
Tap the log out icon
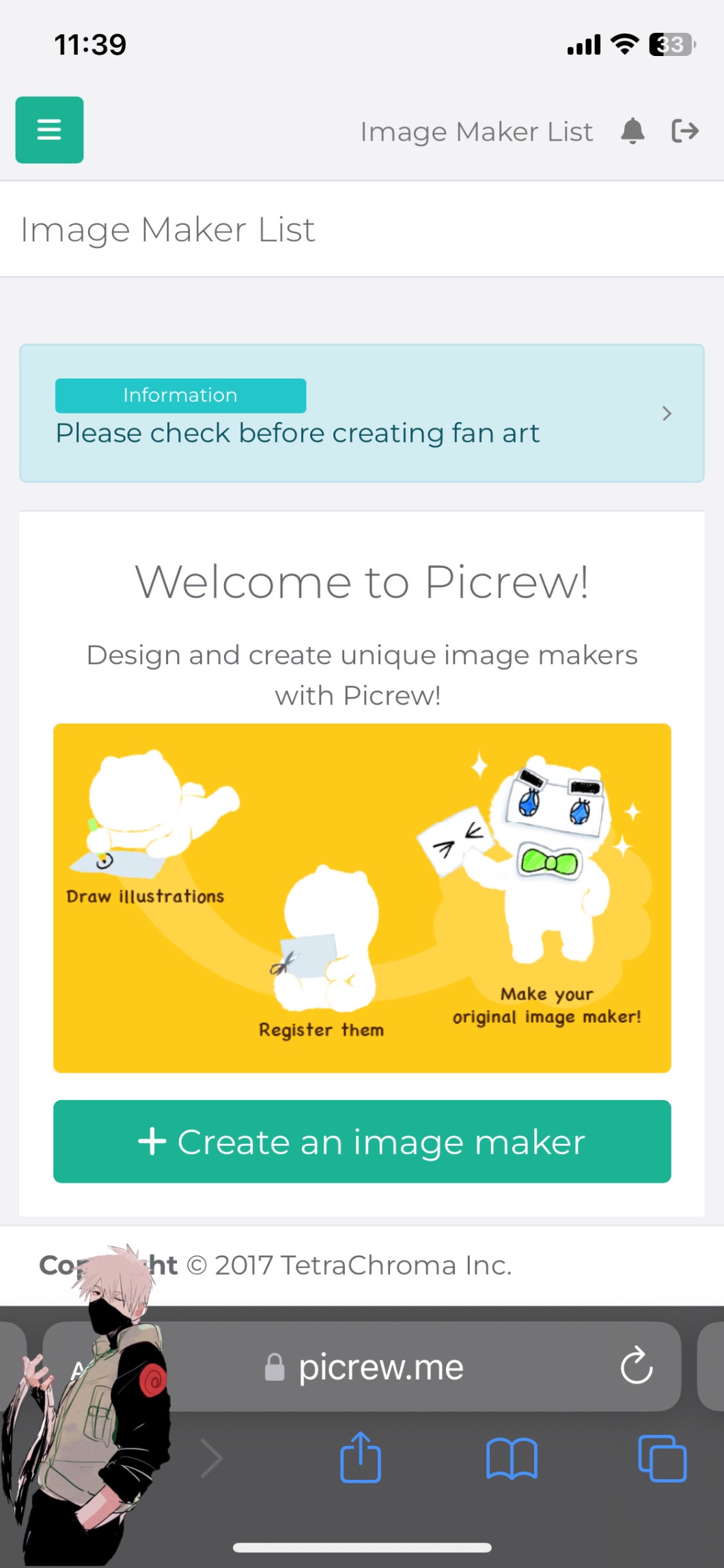685,130
